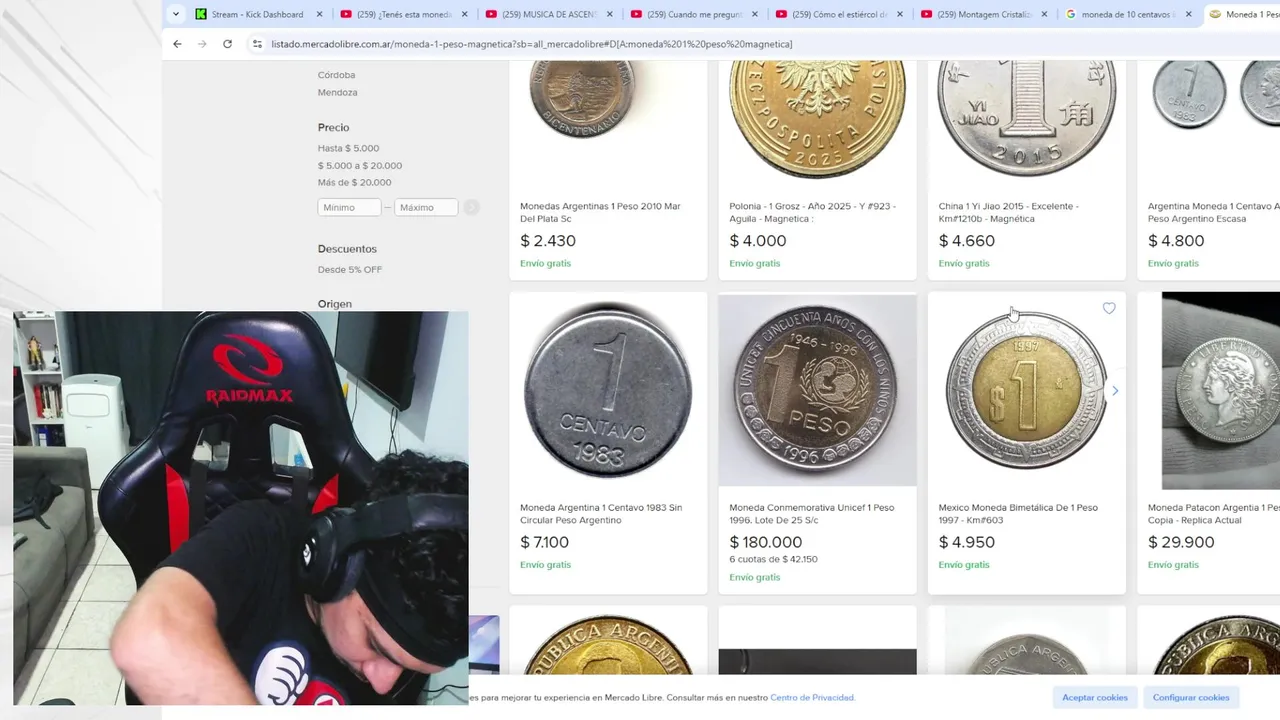Reload the page
The width and height of the screenshot is (1280, 720).
pos(227,44)
